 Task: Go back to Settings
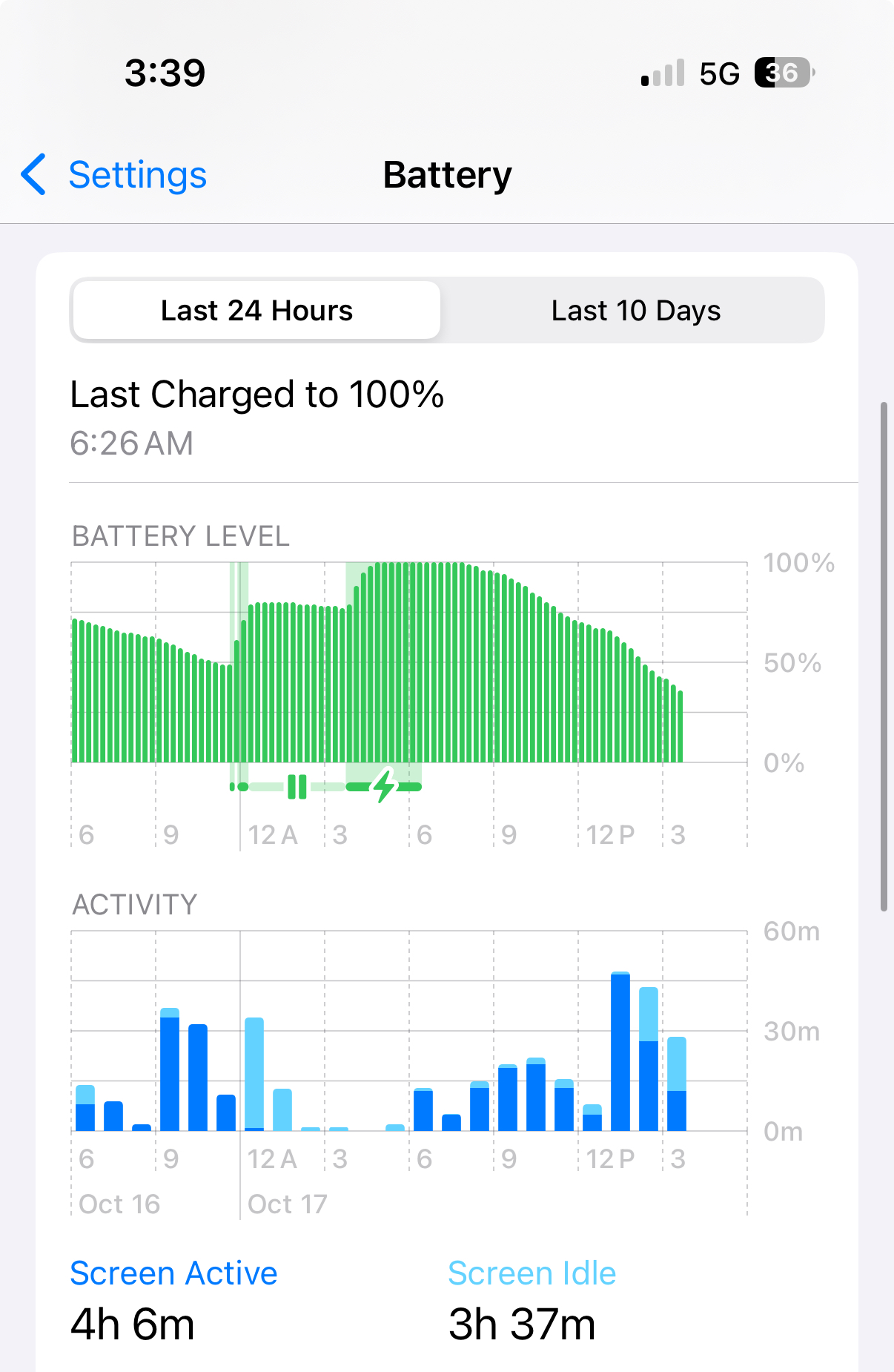(115, 176)
